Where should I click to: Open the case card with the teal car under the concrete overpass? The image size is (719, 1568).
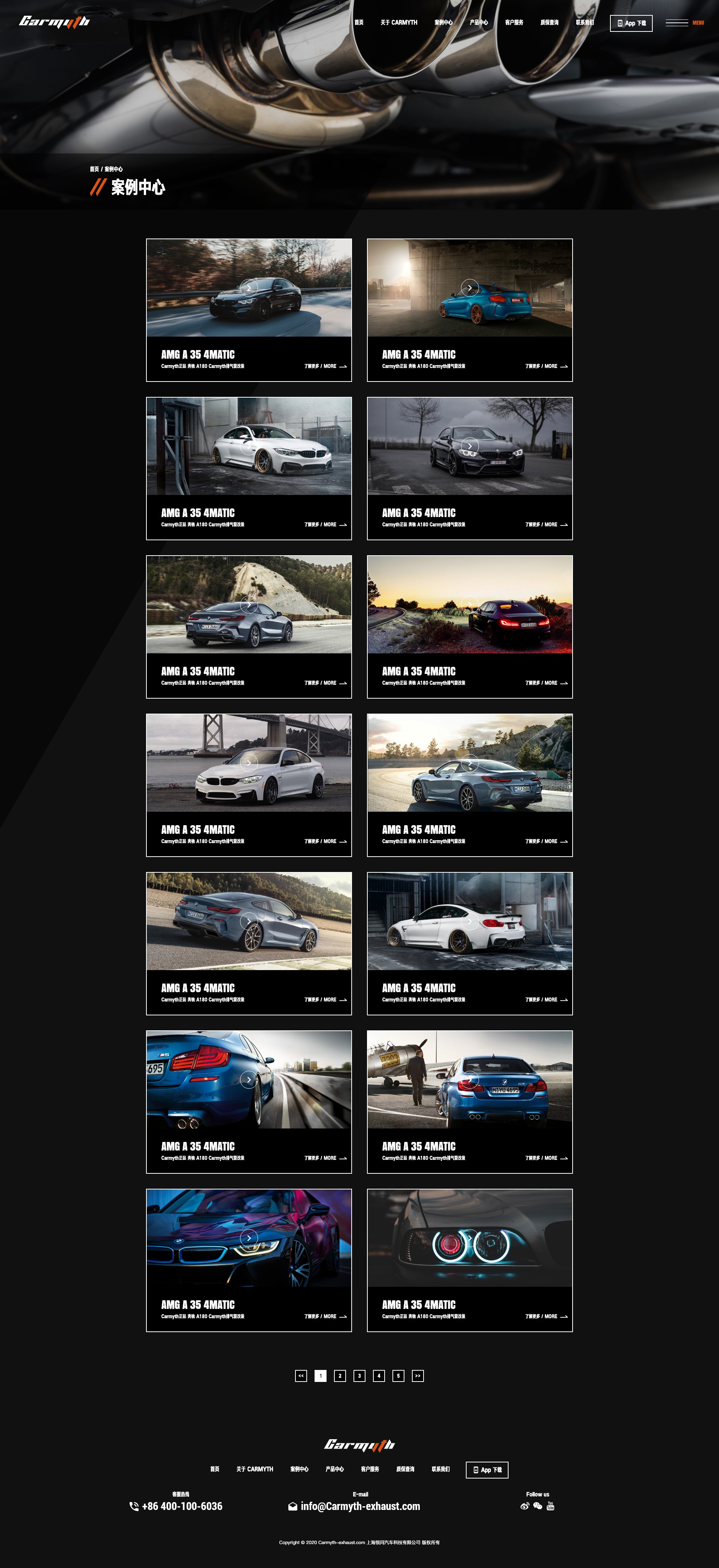[x=469, y=310]
